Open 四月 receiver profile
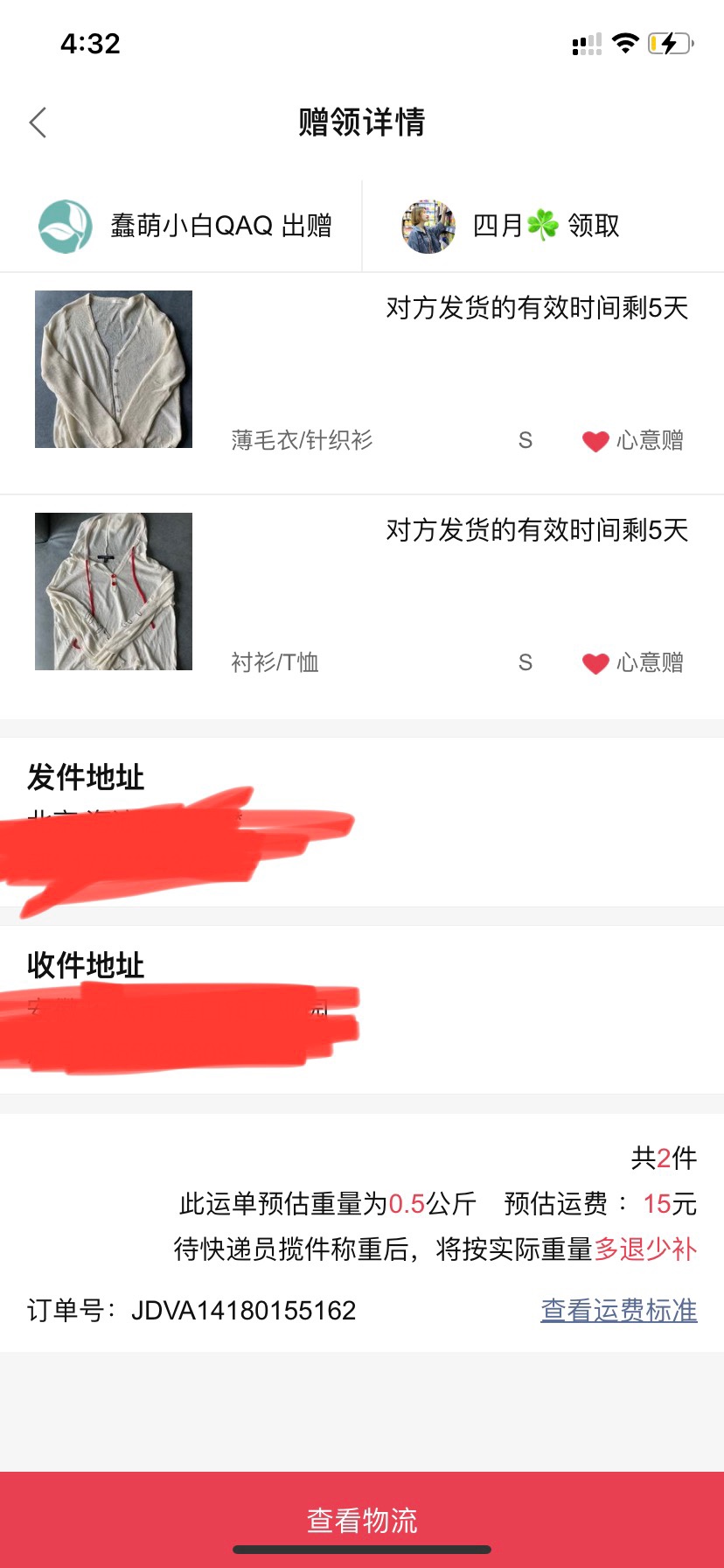Image resolution: width=724 pixels, height=1568 pixels. (428, 227)
